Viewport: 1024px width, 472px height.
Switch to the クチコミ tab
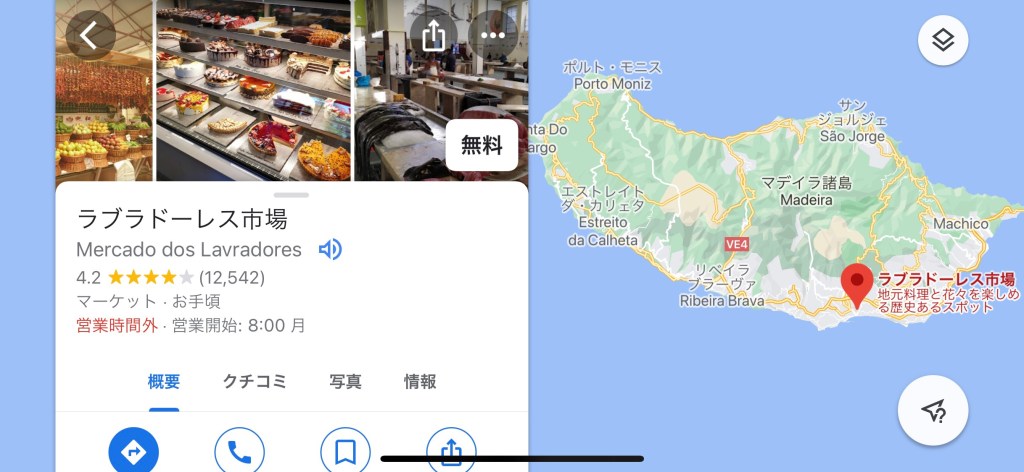click(254, 381)
